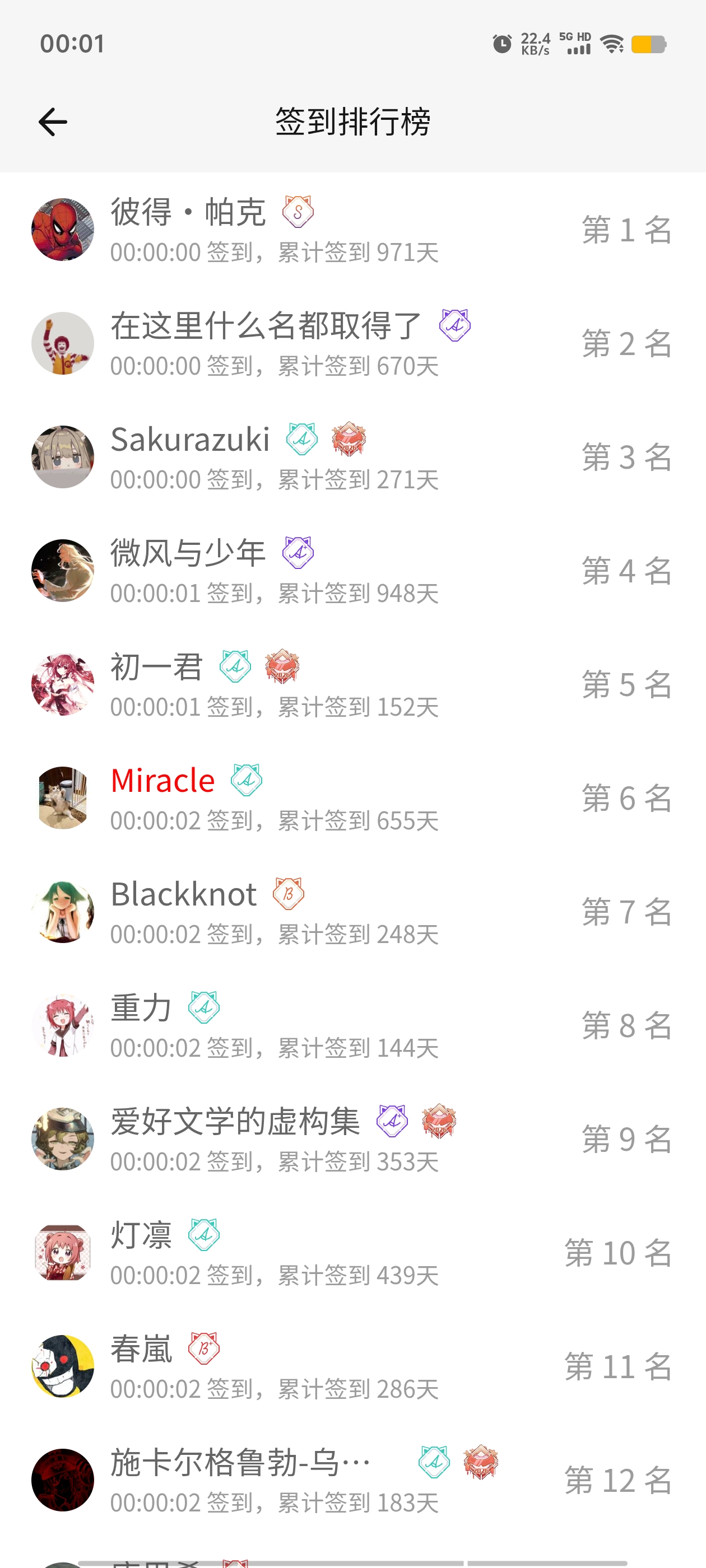Tap 灯凛's avatar picture
This screenshot has width=706, height=1568.
(63, 1252)
